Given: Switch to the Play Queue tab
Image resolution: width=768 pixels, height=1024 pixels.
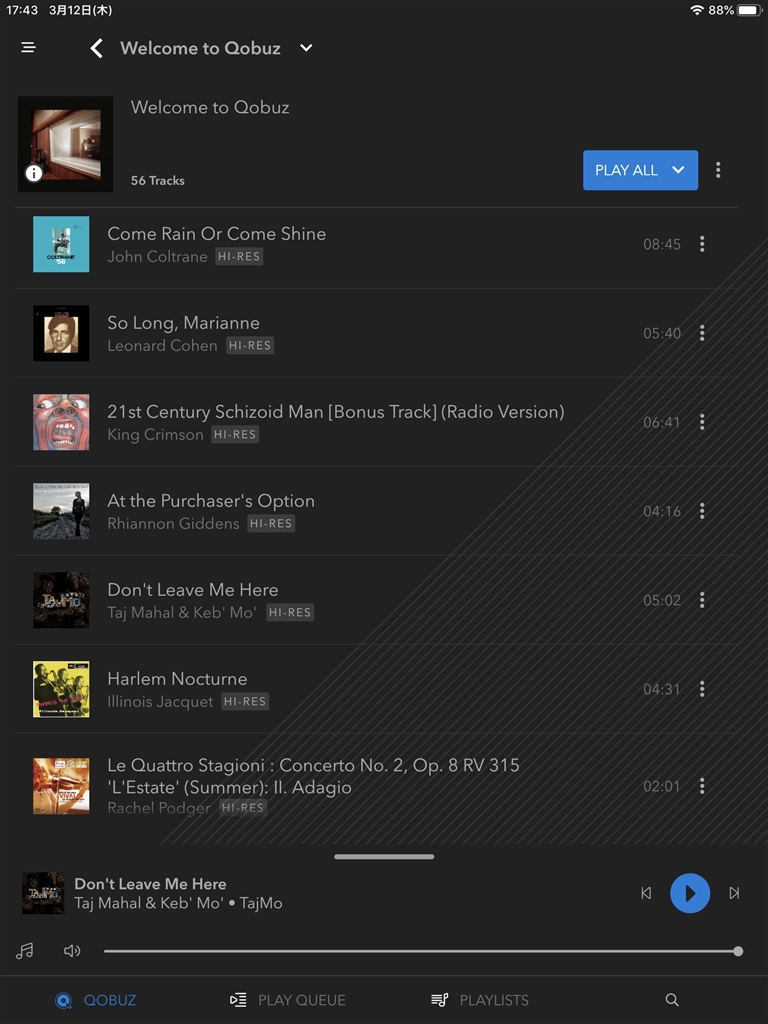Looking at the screenshot, I should (288, 1000).
